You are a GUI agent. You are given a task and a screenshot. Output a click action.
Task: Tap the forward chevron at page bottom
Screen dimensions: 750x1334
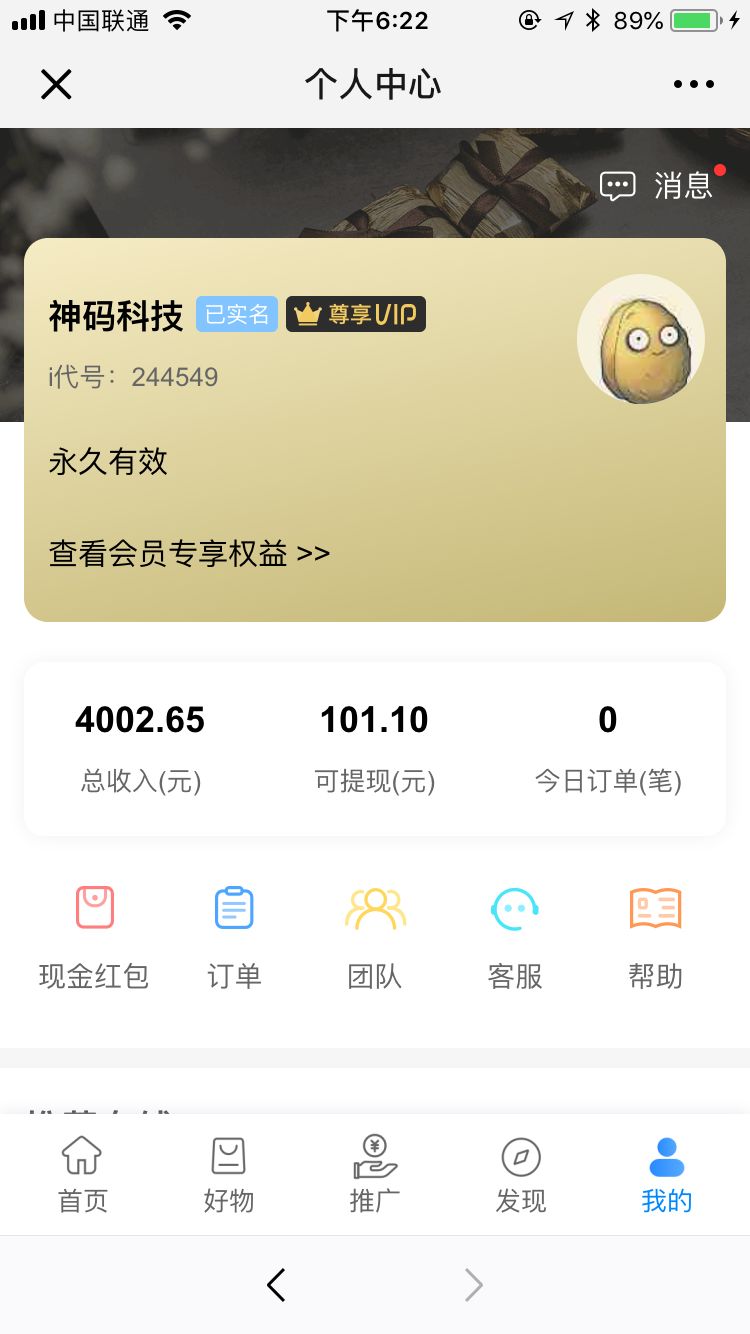[472, 1286]
